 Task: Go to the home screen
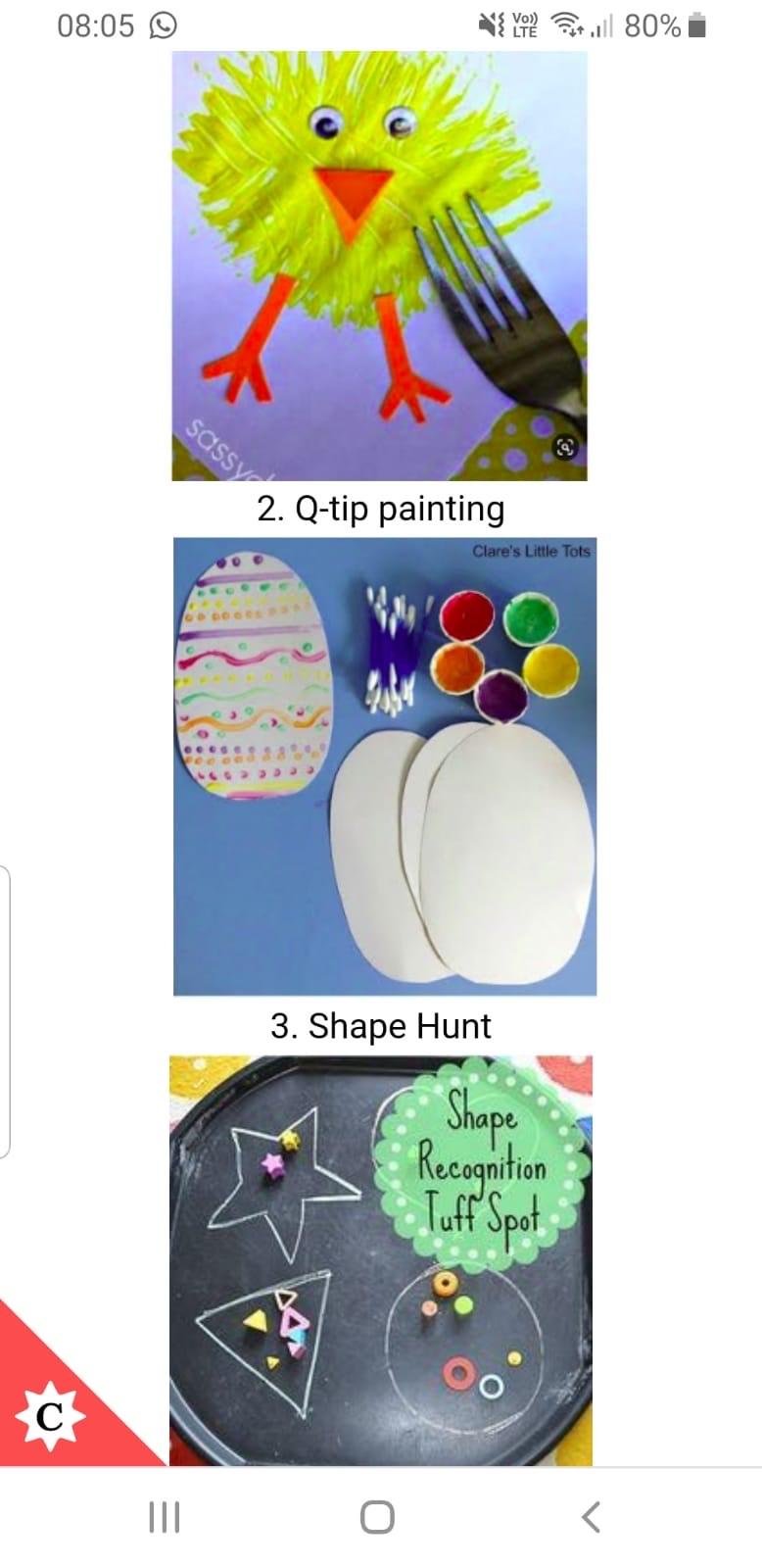pos(377,1517)
